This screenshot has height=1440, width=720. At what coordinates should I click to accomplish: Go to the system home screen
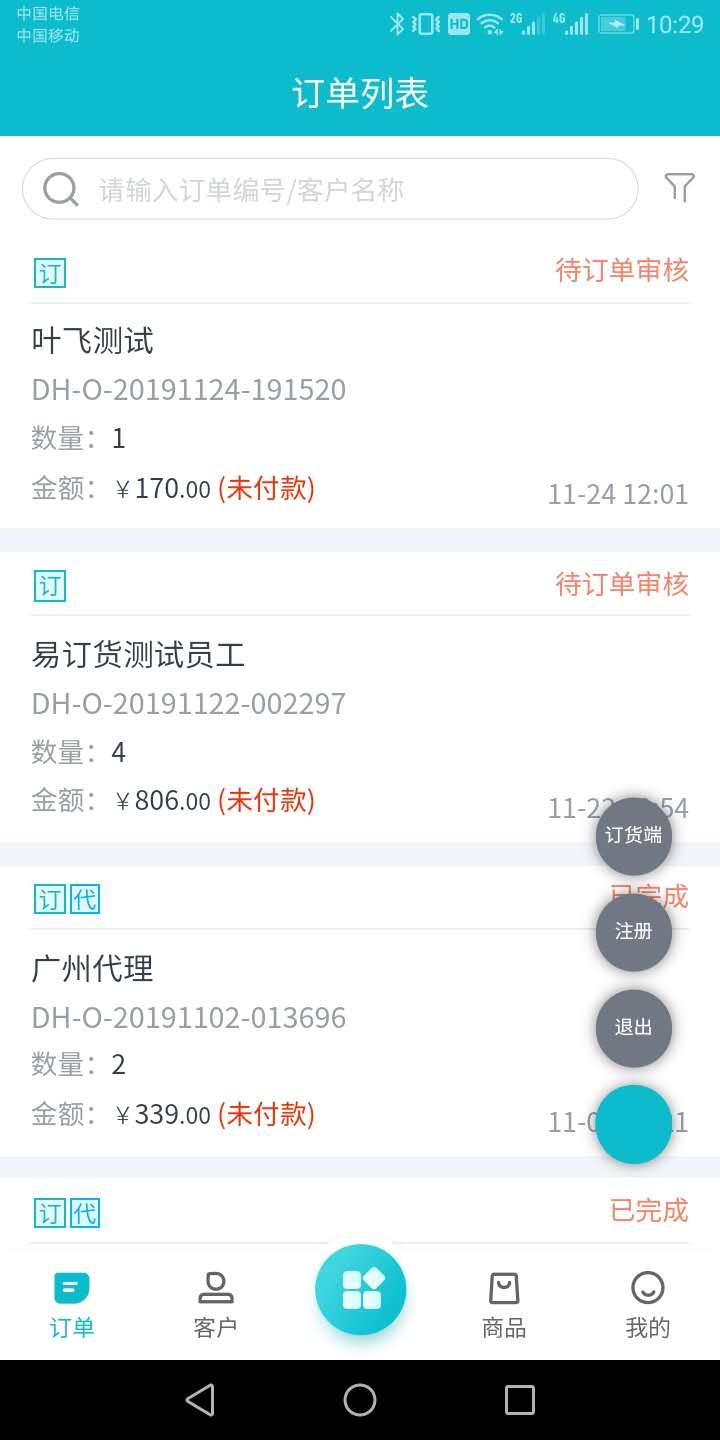click(360, 1400)
